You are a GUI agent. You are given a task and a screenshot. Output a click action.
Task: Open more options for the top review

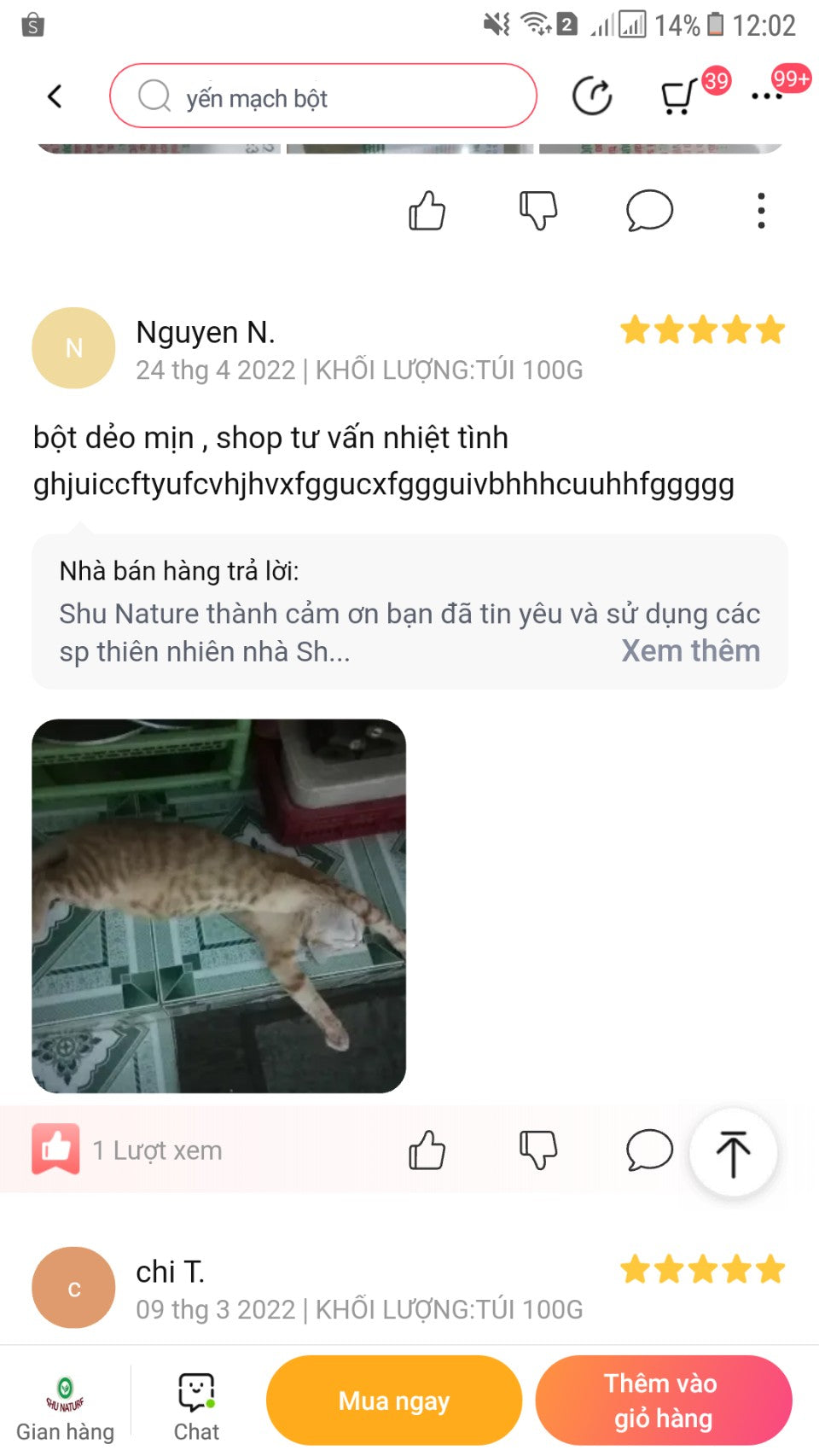point(761,211)
